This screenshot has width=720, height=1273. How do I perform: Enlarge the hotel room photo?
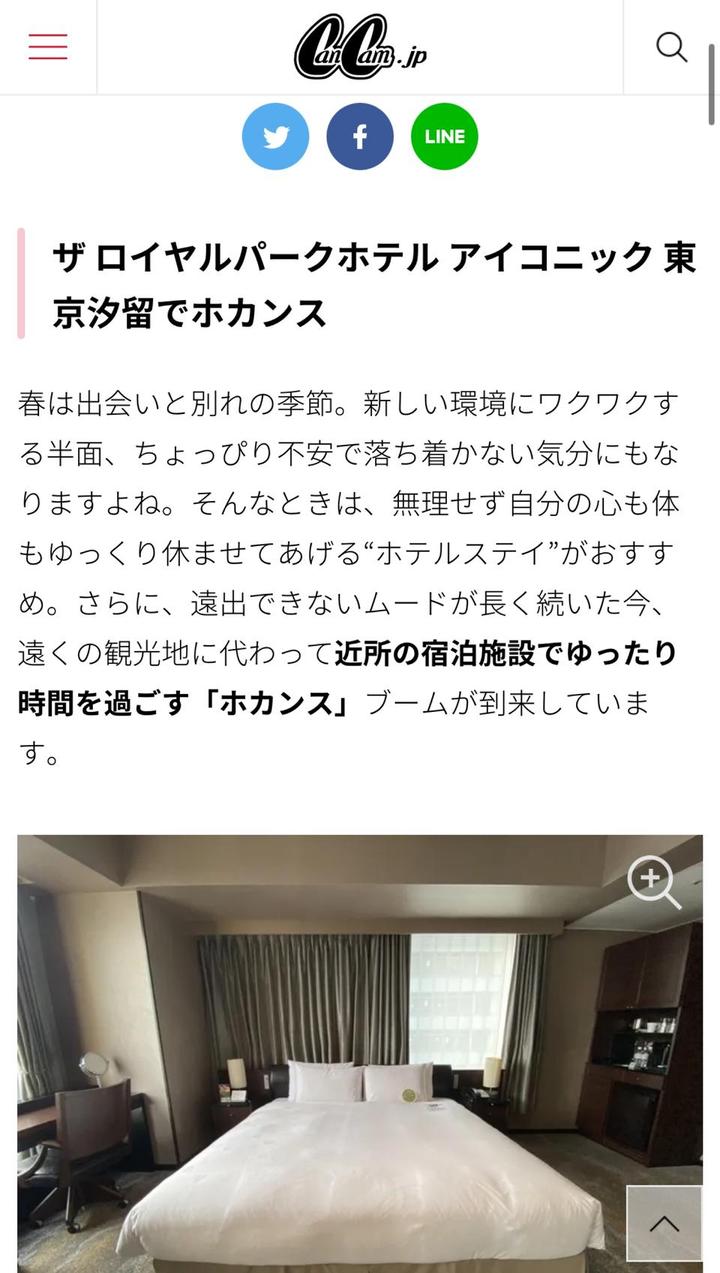pos(653,883)
